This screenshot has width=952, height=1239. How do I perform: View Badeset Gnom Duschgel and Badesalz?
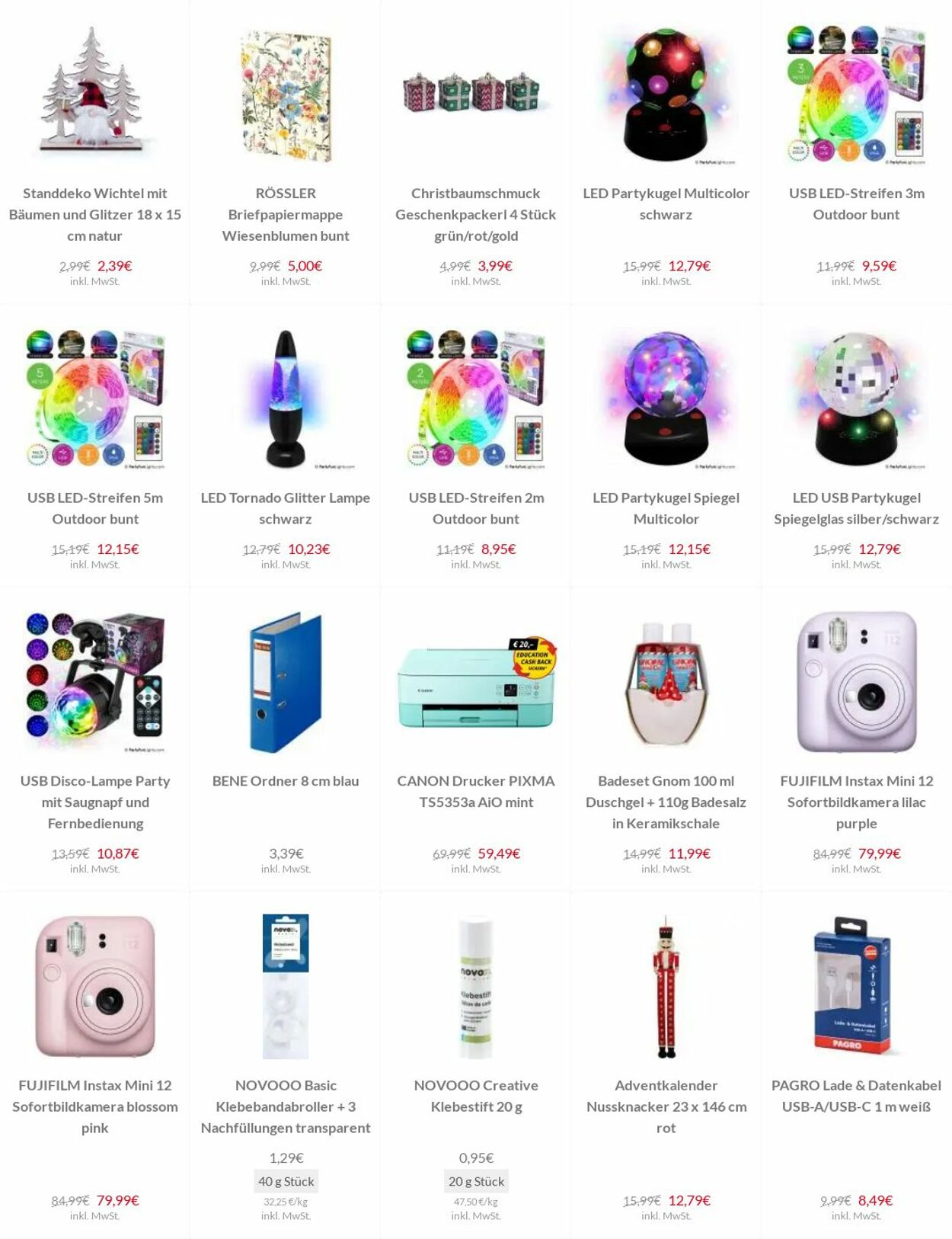tap(666, 802)
